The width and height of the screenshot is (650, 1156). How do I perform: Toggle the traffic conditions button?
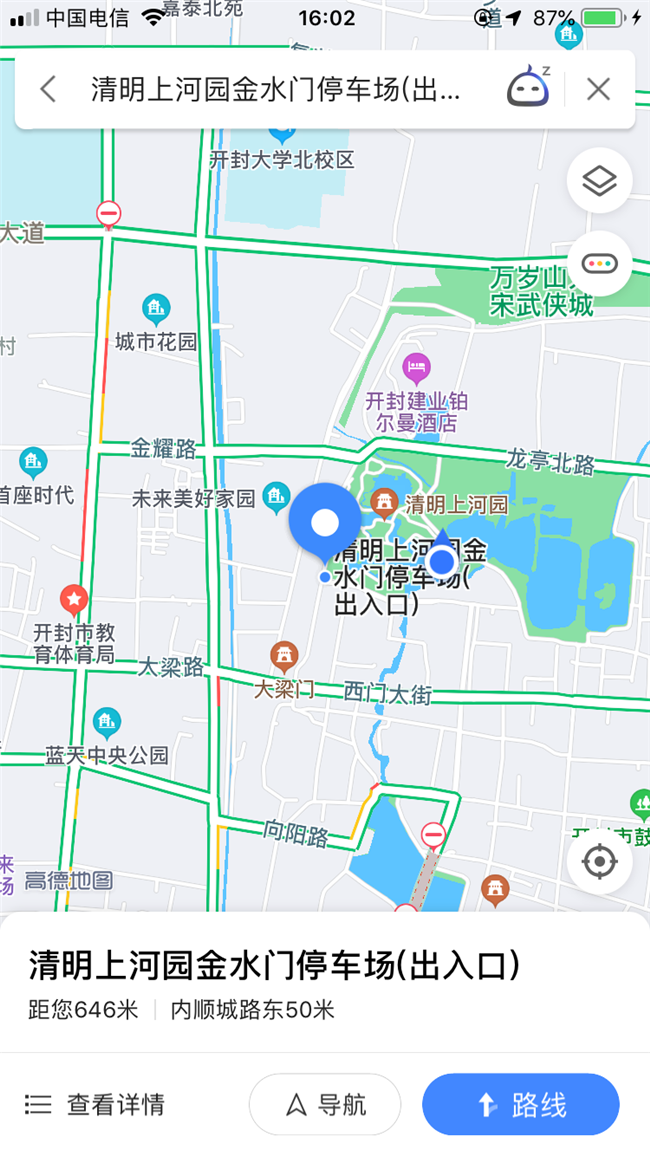pos(599,264)
